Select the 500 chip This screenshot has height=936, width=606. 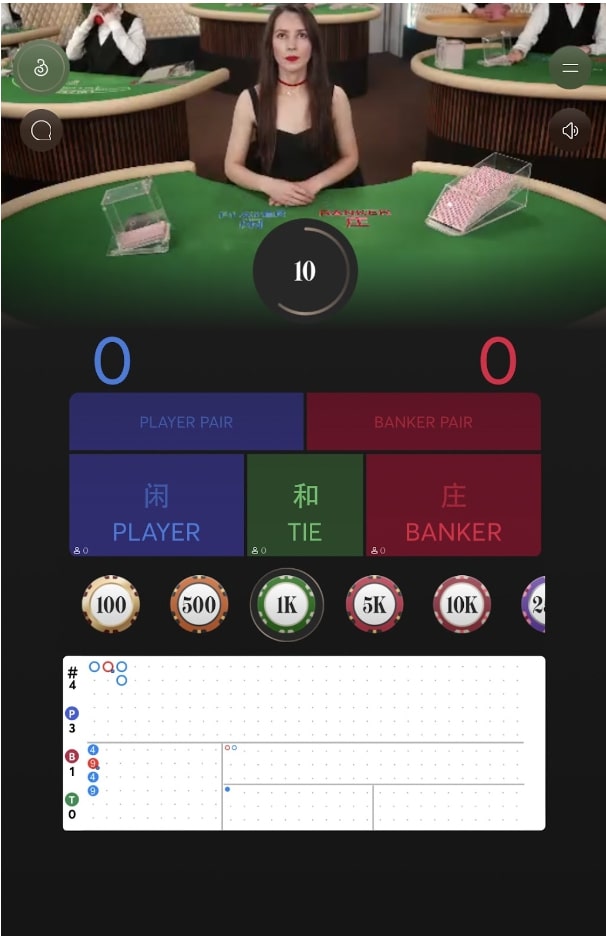pos(199,604)
